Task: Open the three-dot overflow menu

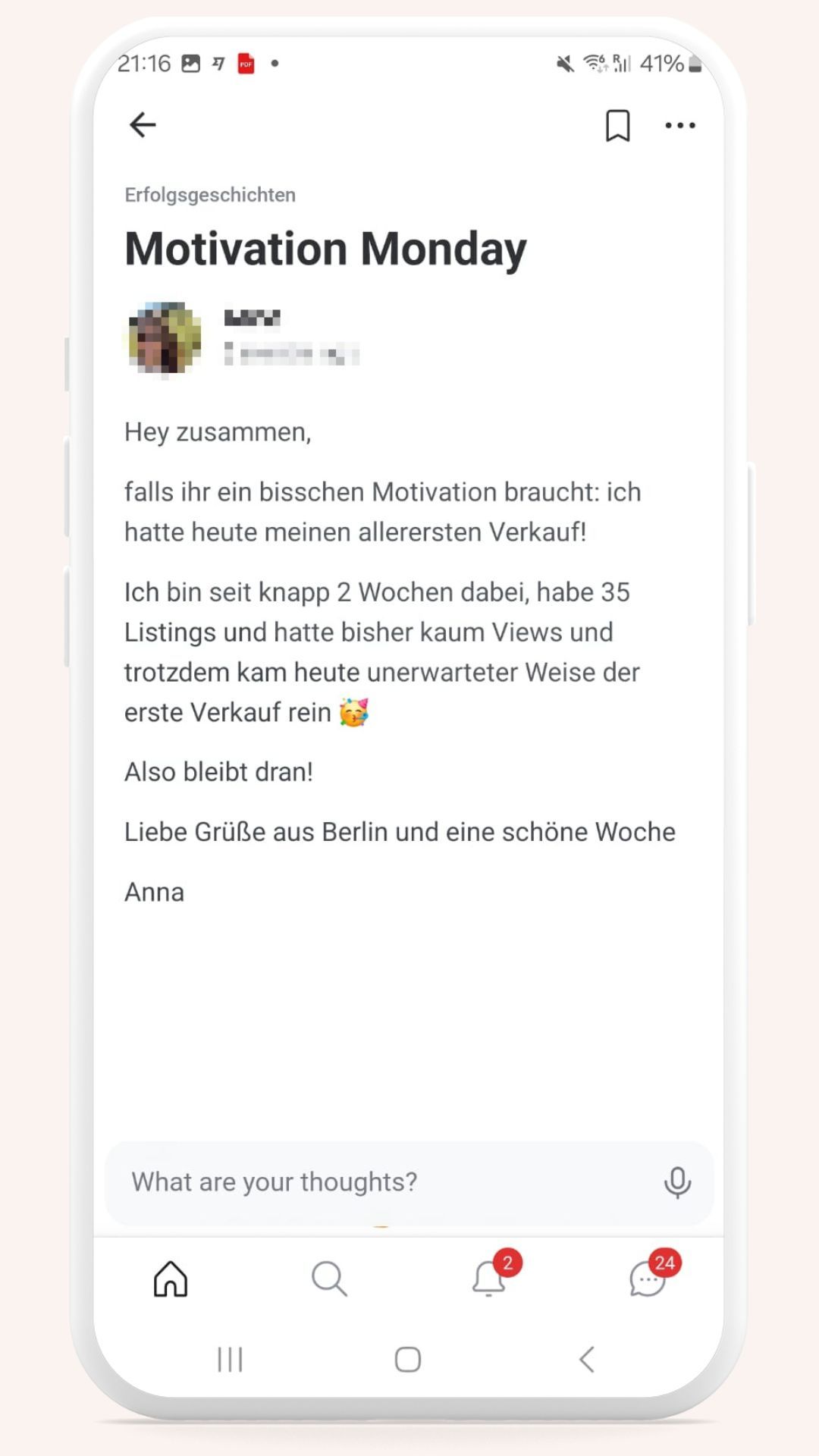Action: (679, 126)
